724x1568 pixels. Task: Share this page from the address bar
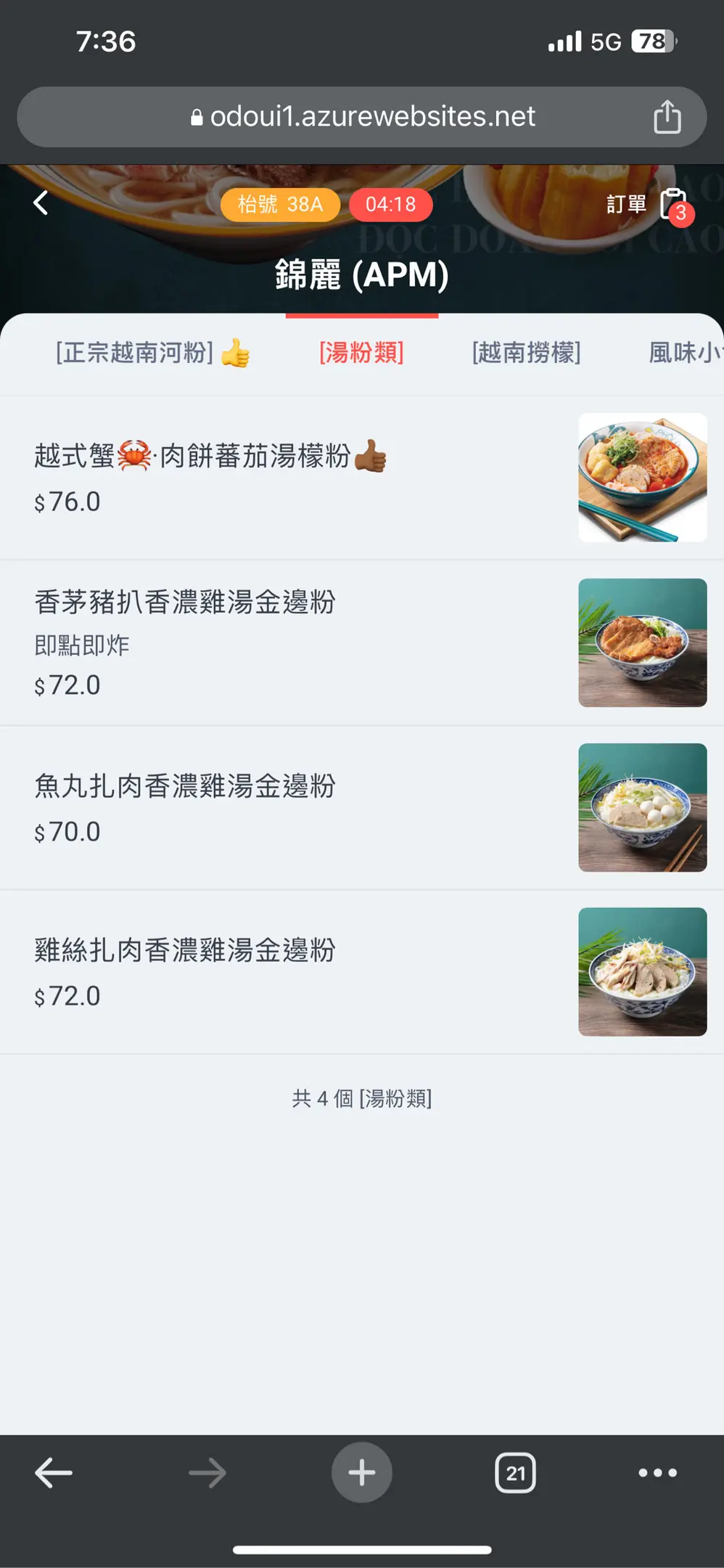[x=667, y=117]
